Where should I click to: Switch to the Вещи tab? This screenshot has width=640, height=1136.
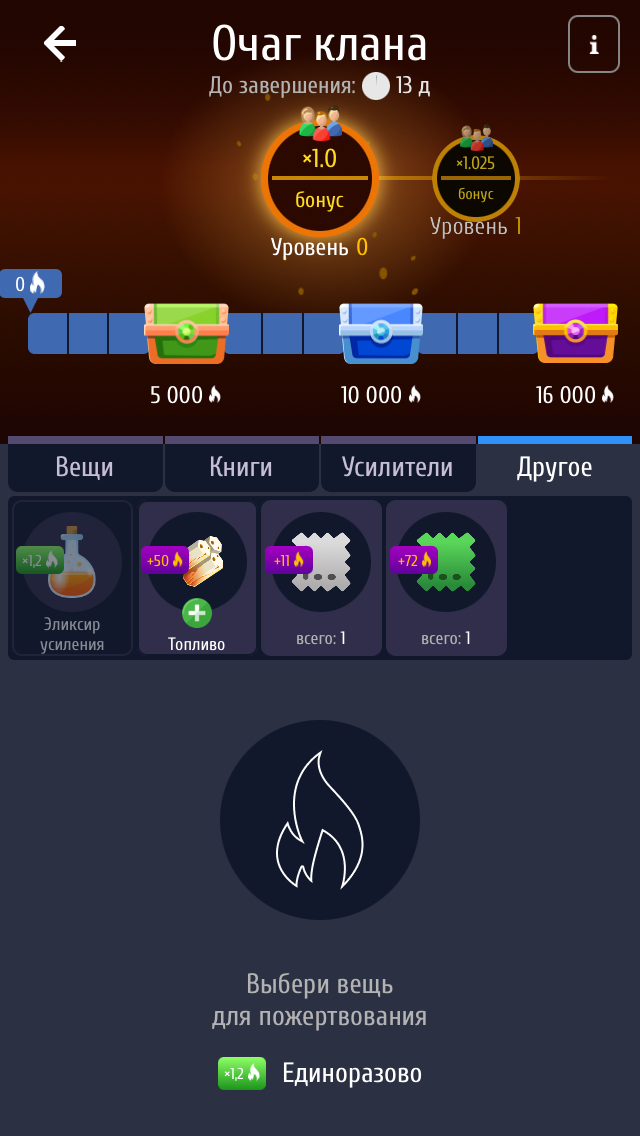85,467
